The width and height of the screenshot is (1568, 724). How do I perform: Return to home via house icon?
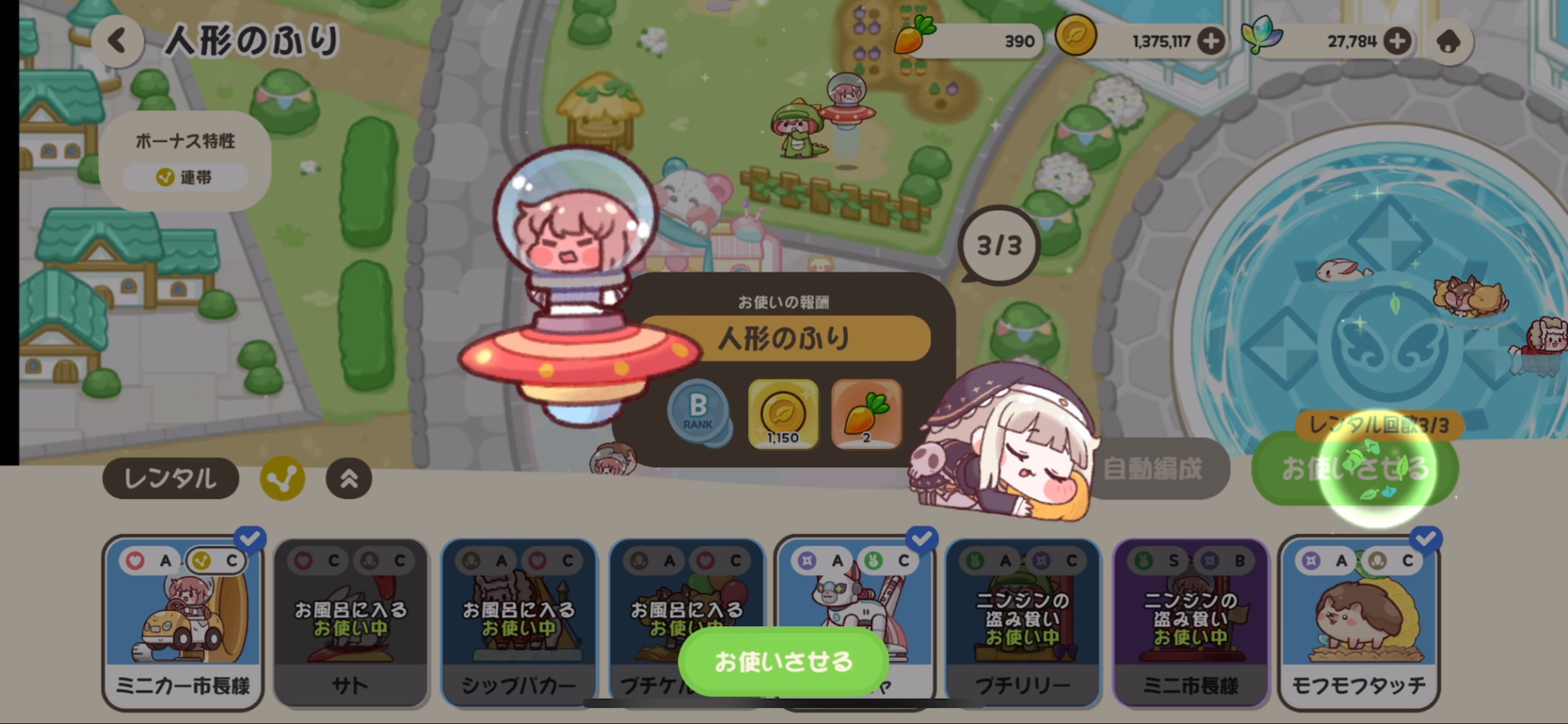(1448, 42)
